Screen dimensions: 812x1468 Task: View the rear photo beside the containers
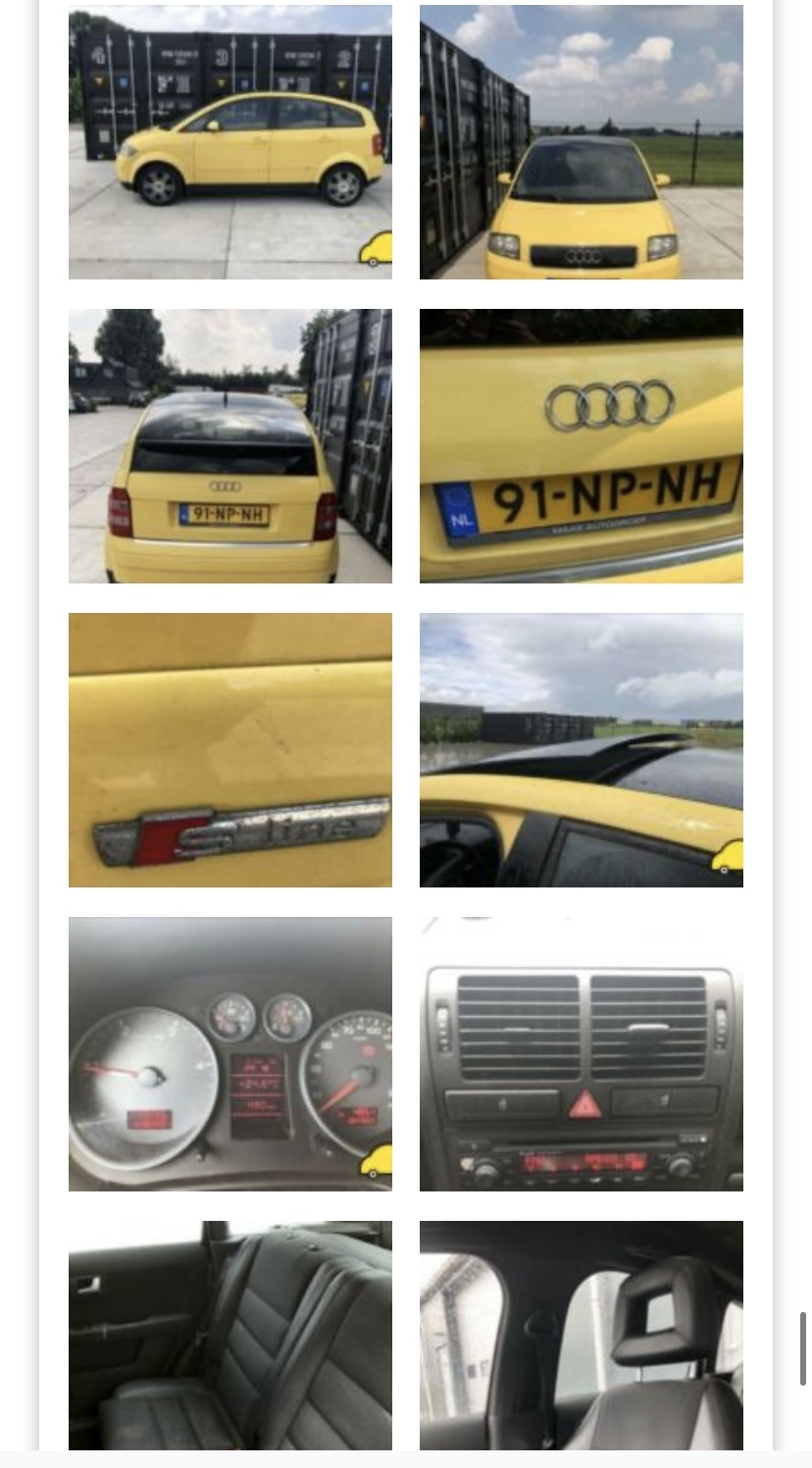pyautogui.click(x=229, y=446)
